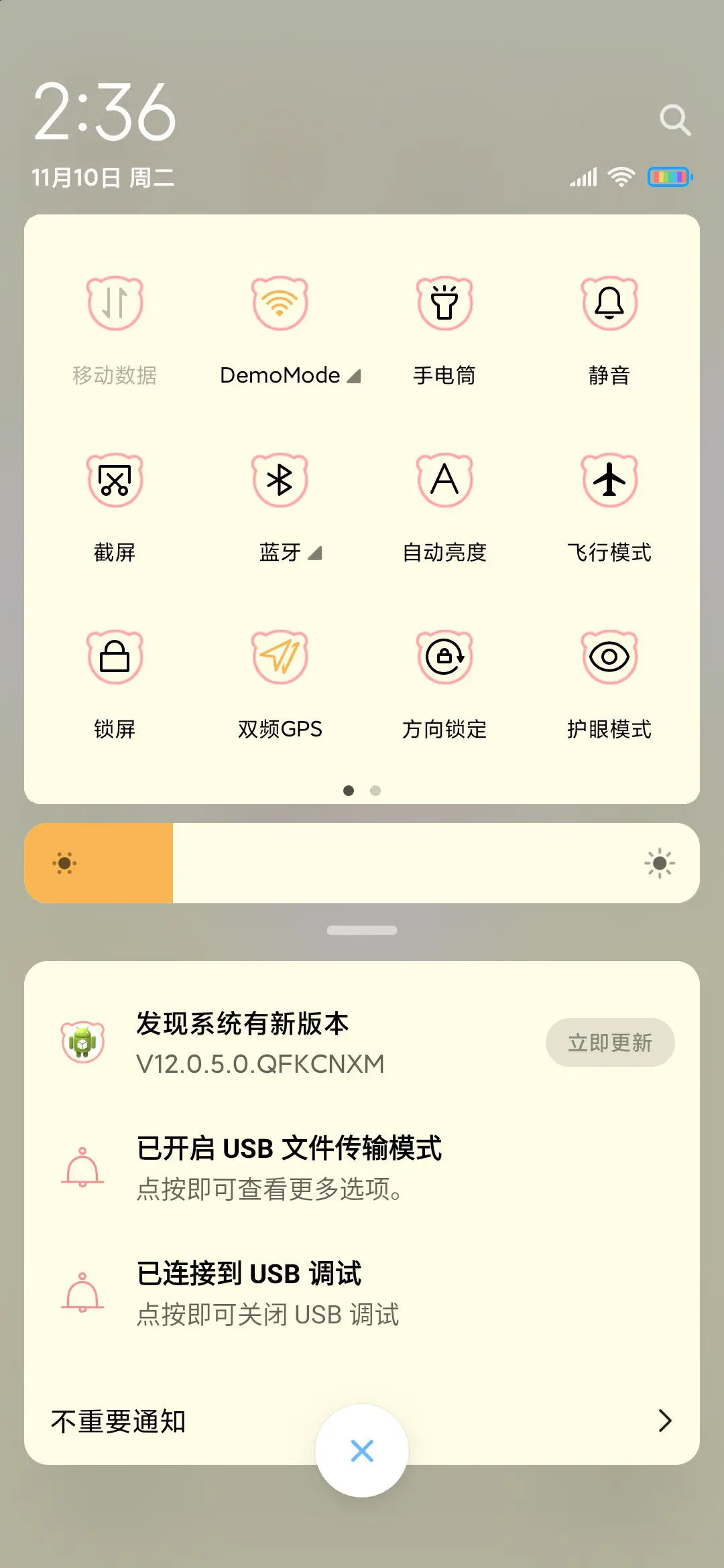Screen dimensions: 724x1568
Task: Expand Bluetooth options with its arrow
Action: coord(314,553)
